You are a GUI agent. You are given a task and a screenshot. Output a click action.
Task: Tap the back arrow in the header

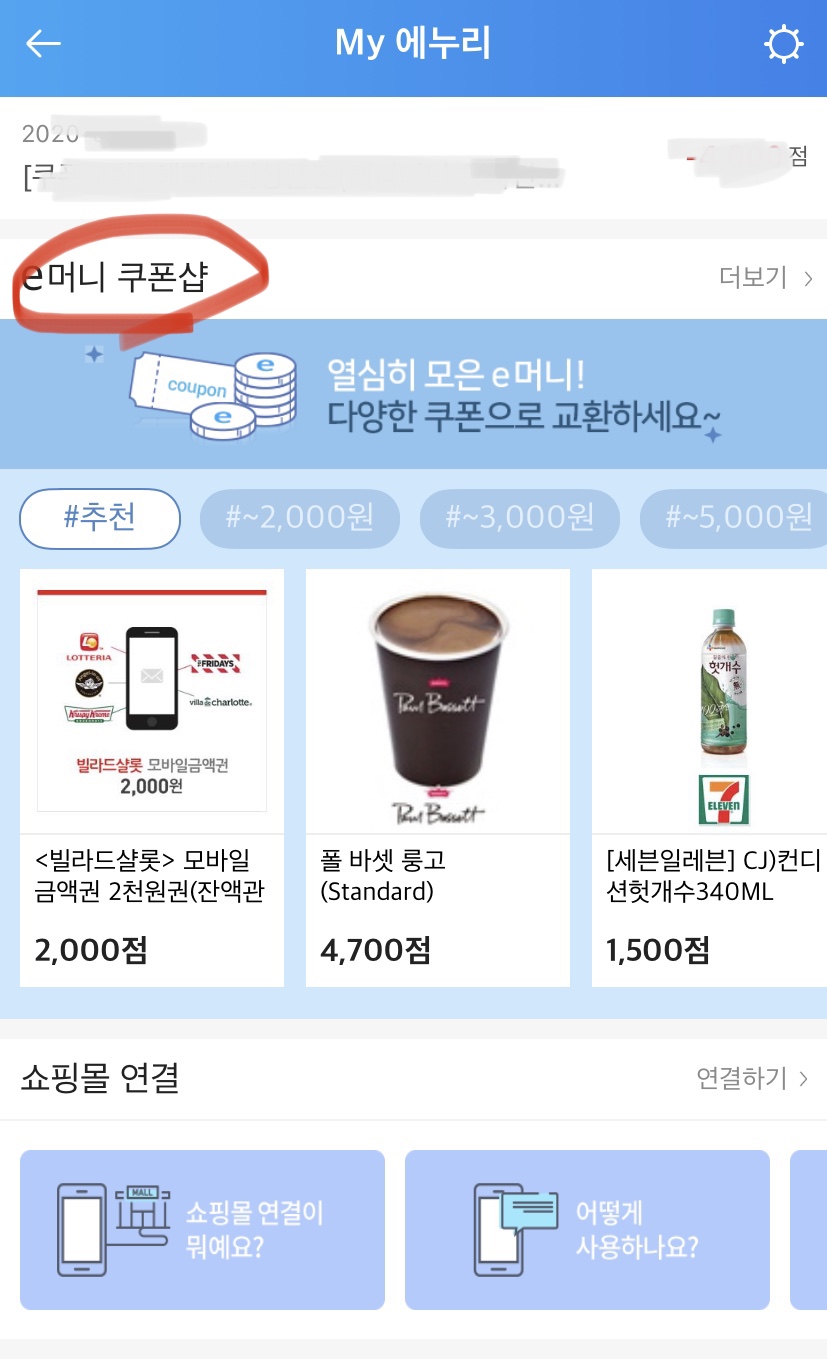(42, 44)
